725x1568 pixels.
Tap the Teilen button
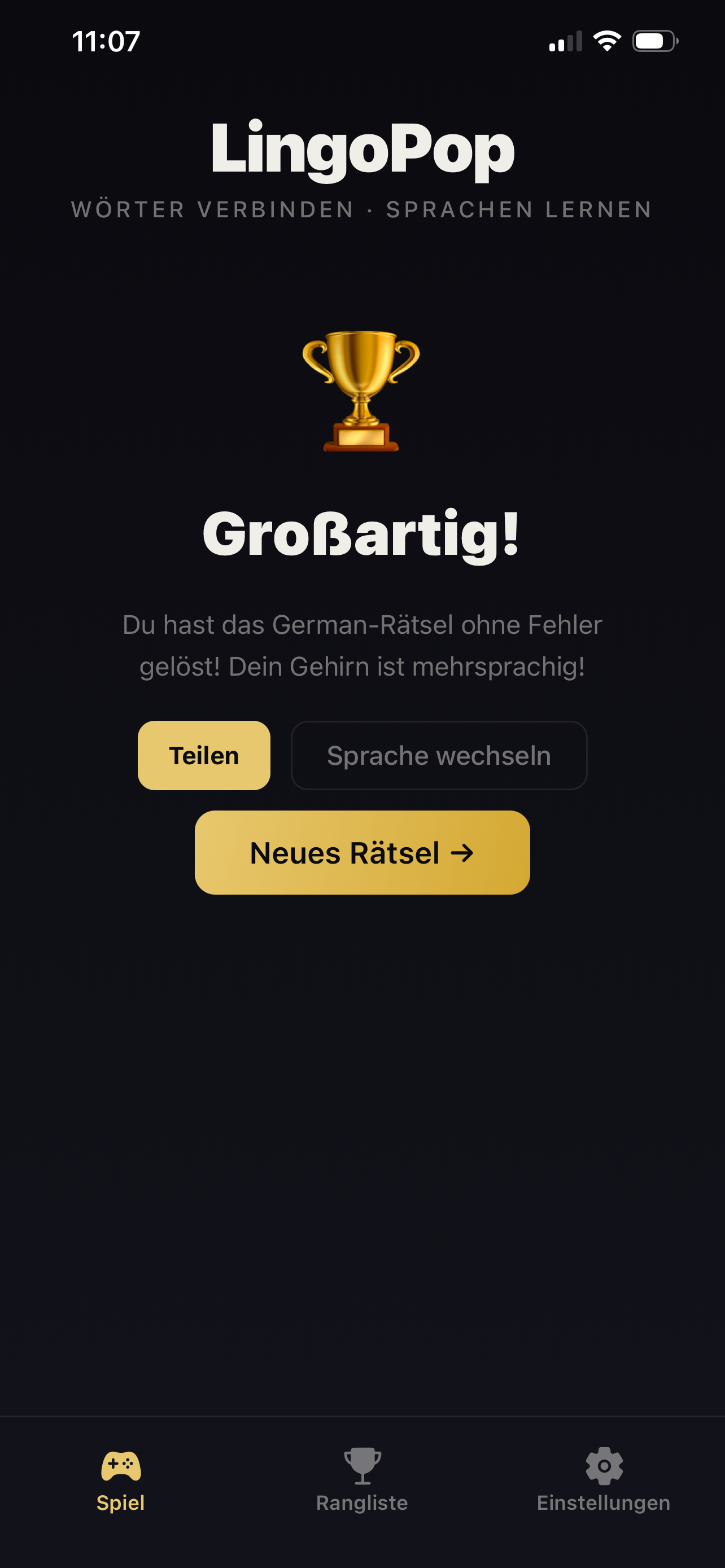(x=204, y=755)
